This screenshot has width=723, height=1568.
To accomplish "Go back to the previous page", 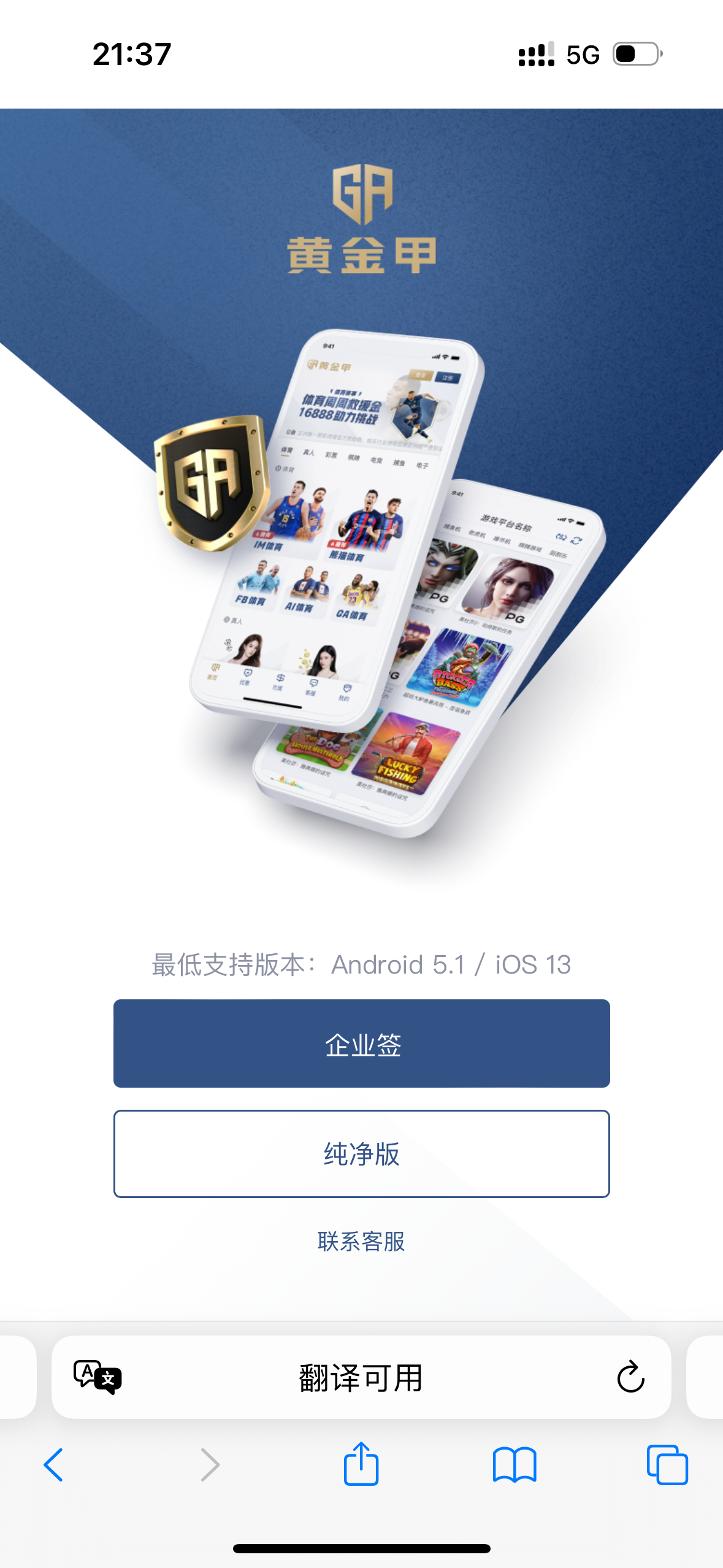I will pyautogui.click(x=54, y=1465).
